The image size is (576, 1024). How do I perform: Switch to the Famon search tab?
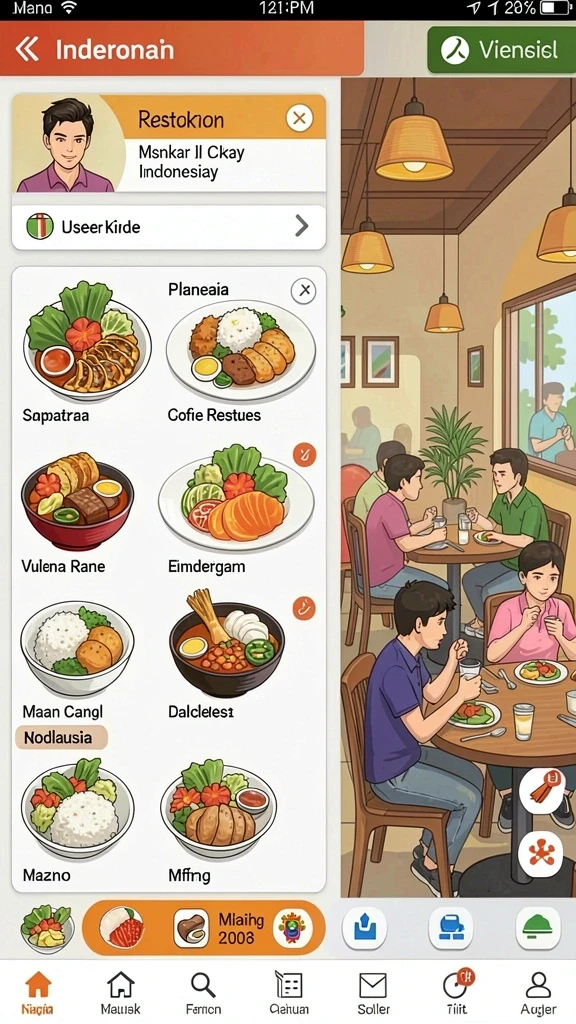point(203,993)
